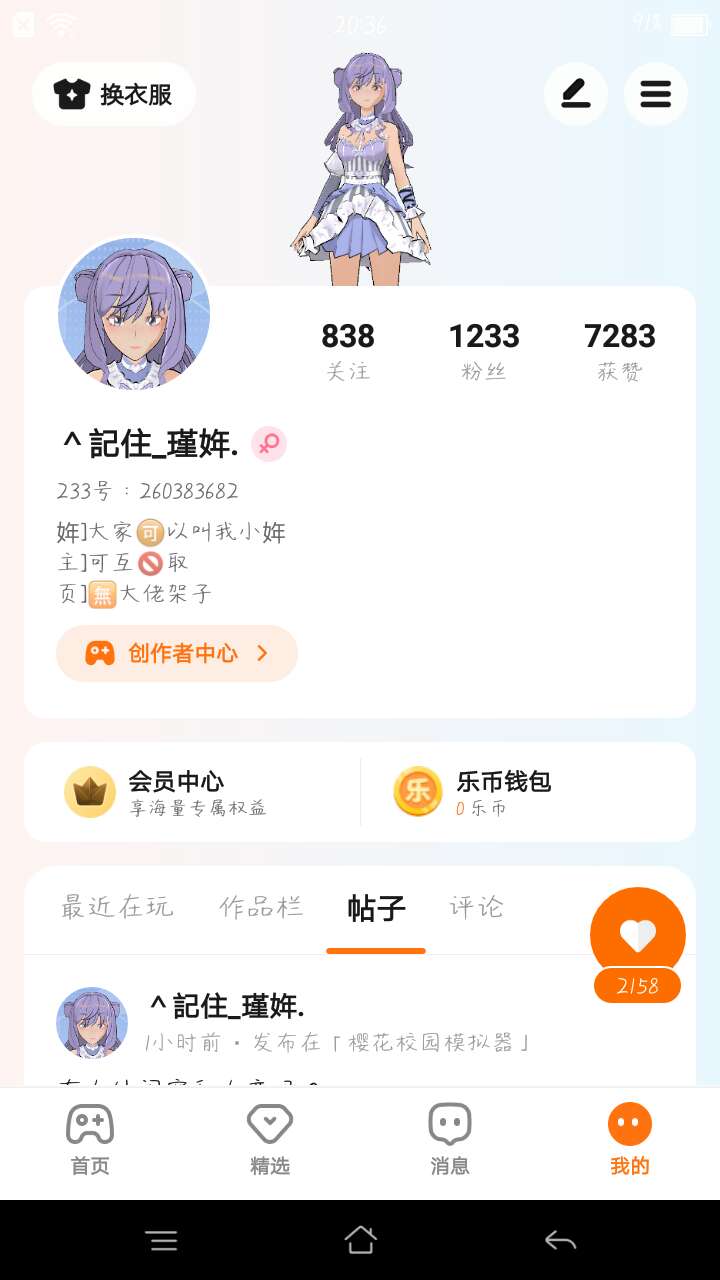This screenshot has width=720, height=1280.
Task: Go to the 首页 home tab
Action: 90,1140
